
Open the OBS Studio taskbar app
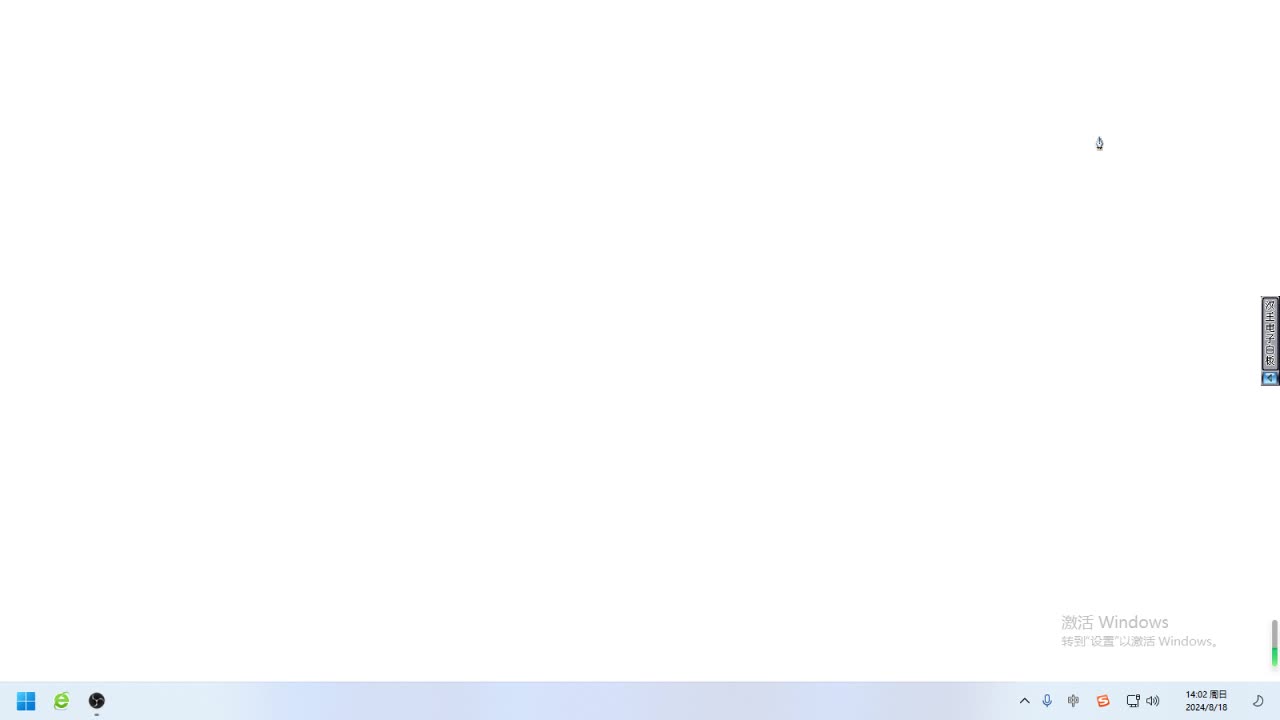click(x=97, y=701)
